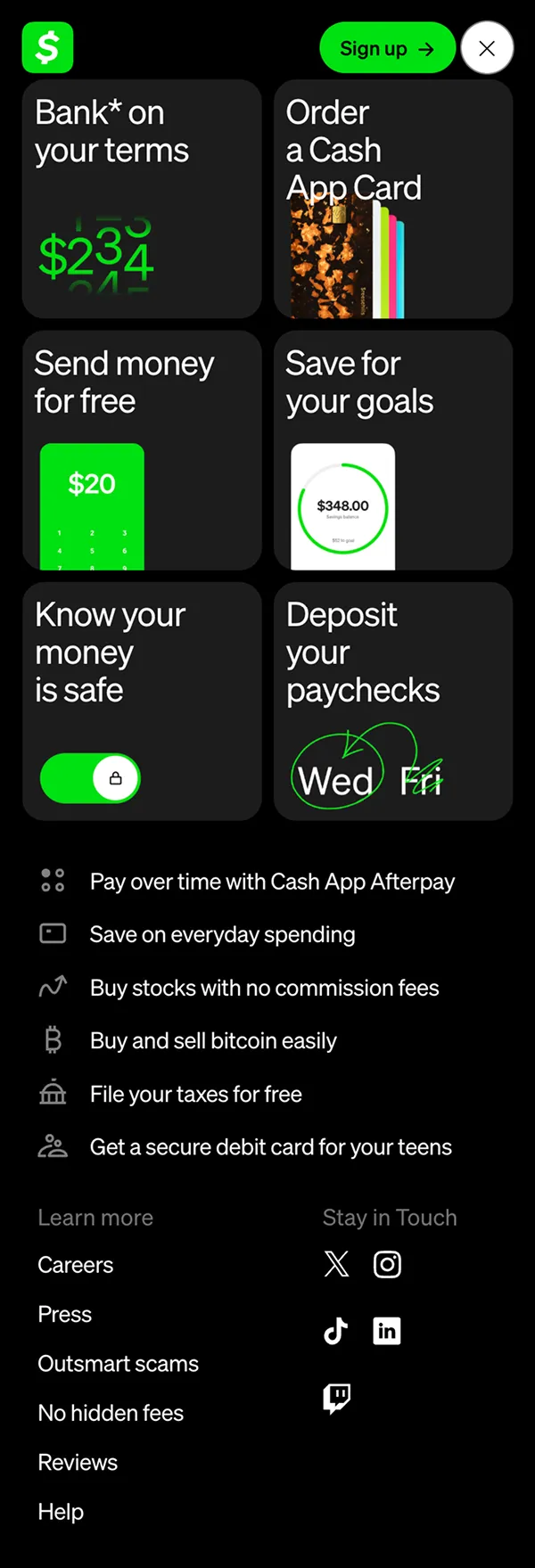Open the Order a Cash App Card tile
The height and width of the screenshot is (1568, 535).
point(393,199)
